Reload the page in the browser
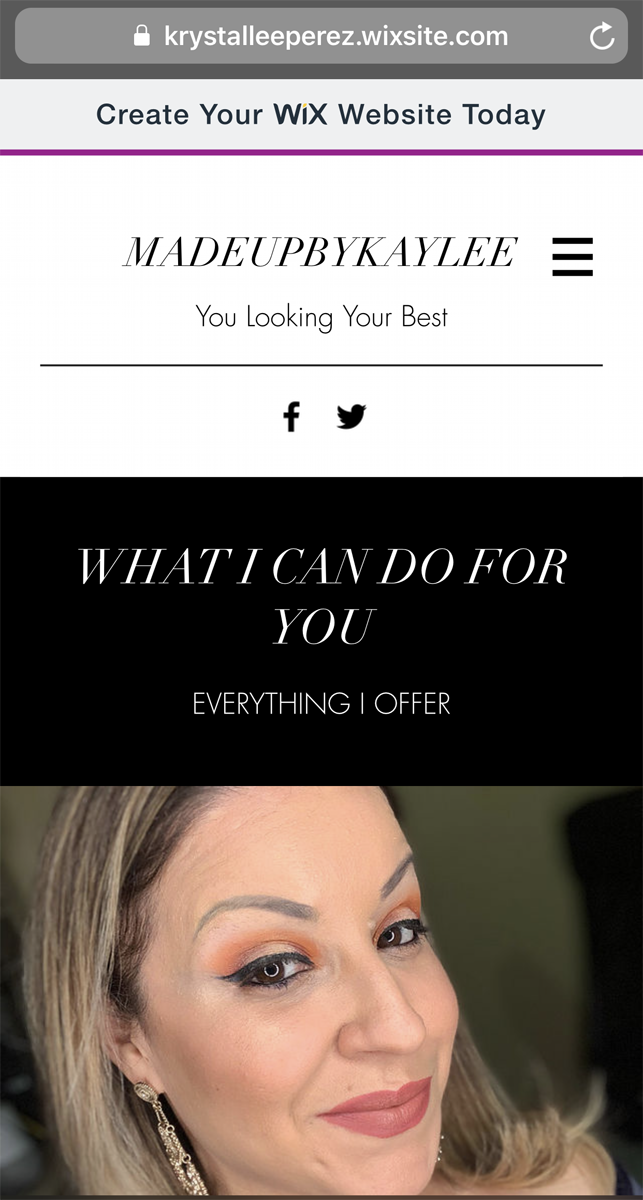 [601, 38]
